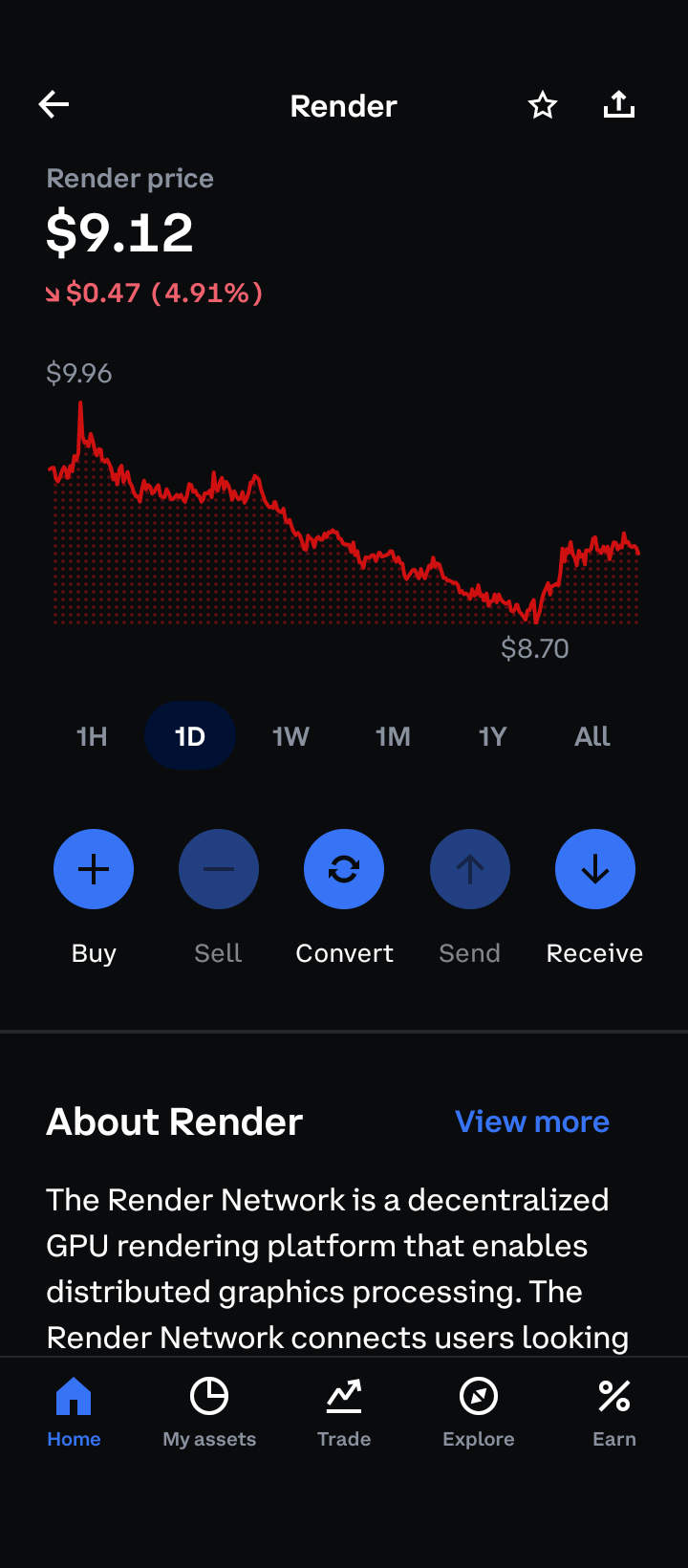Viewport: 688px width, 1568px height.
Task: Select the 1D chart range
Action: click(190, 736)
